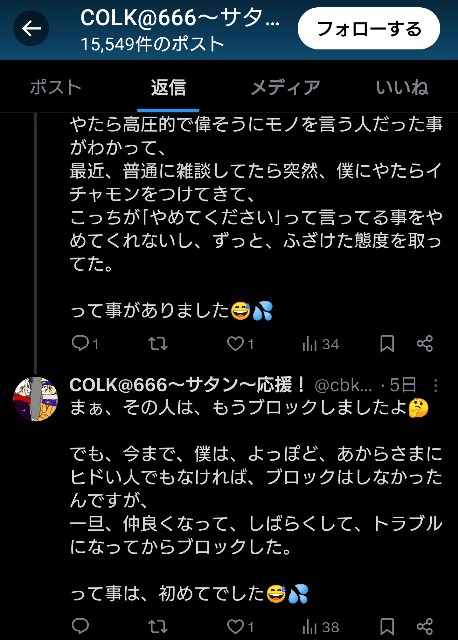Share the post with 34 views
458x640 pixels.
pos(425,344)
